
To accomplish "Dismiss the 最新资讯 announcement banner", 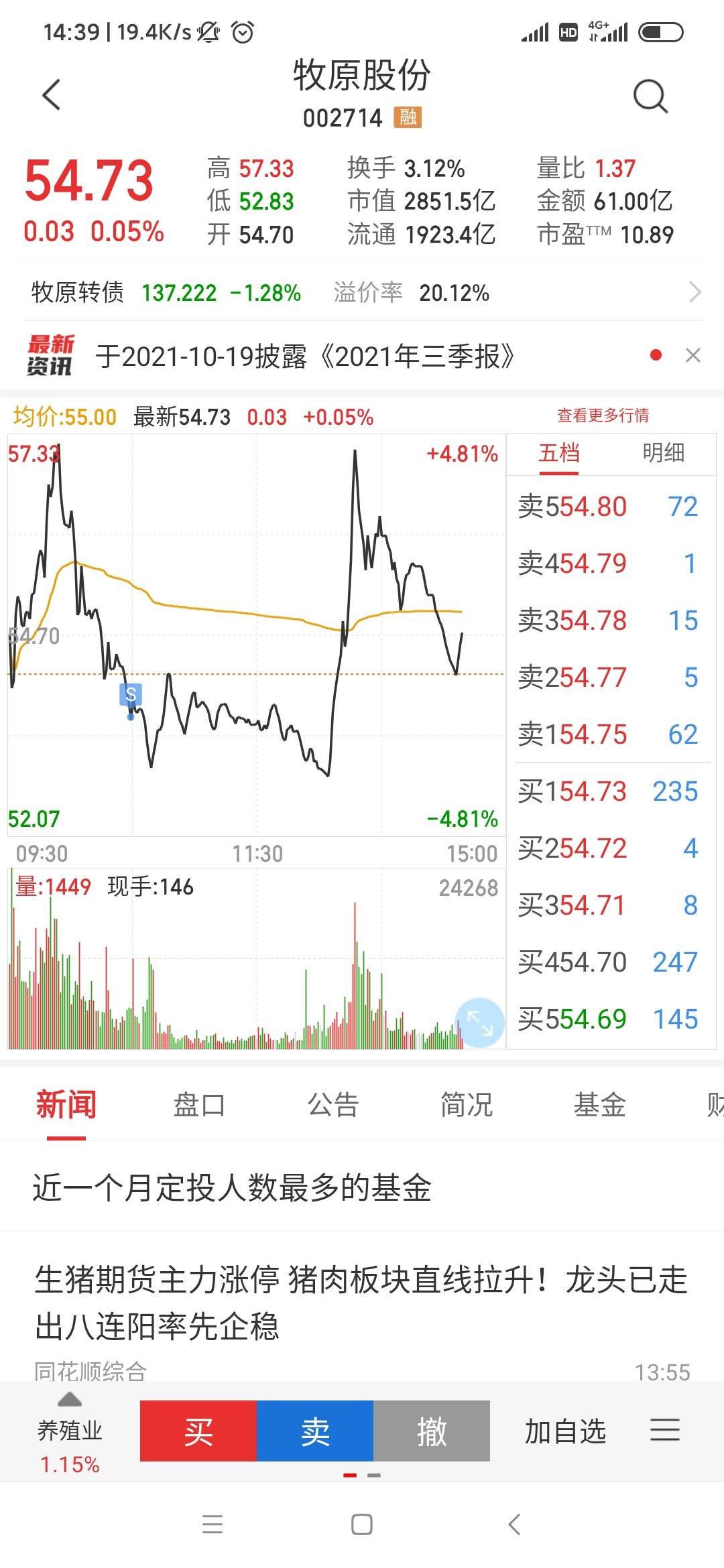I will coord(693,355).
